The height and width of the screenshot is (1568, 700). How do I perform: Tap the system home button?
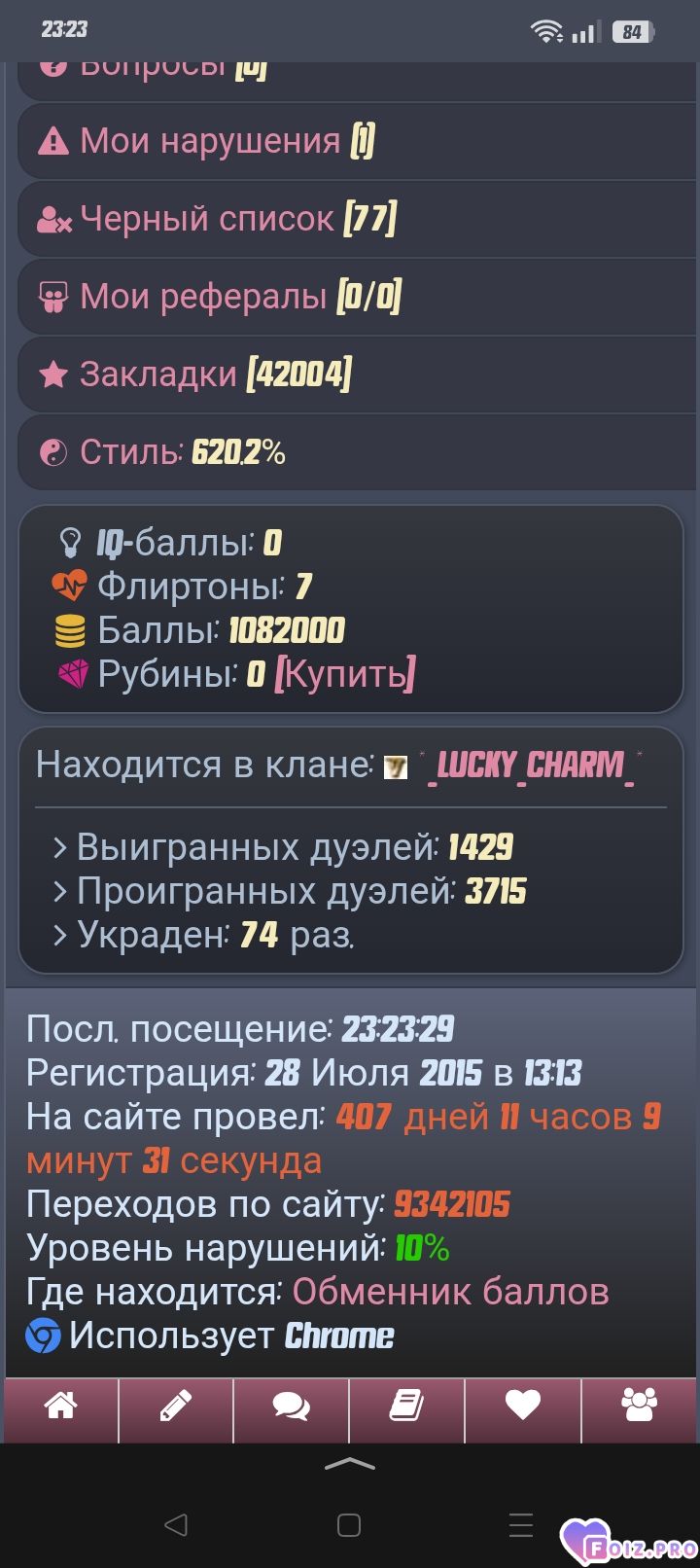(x=349, y=1525)
